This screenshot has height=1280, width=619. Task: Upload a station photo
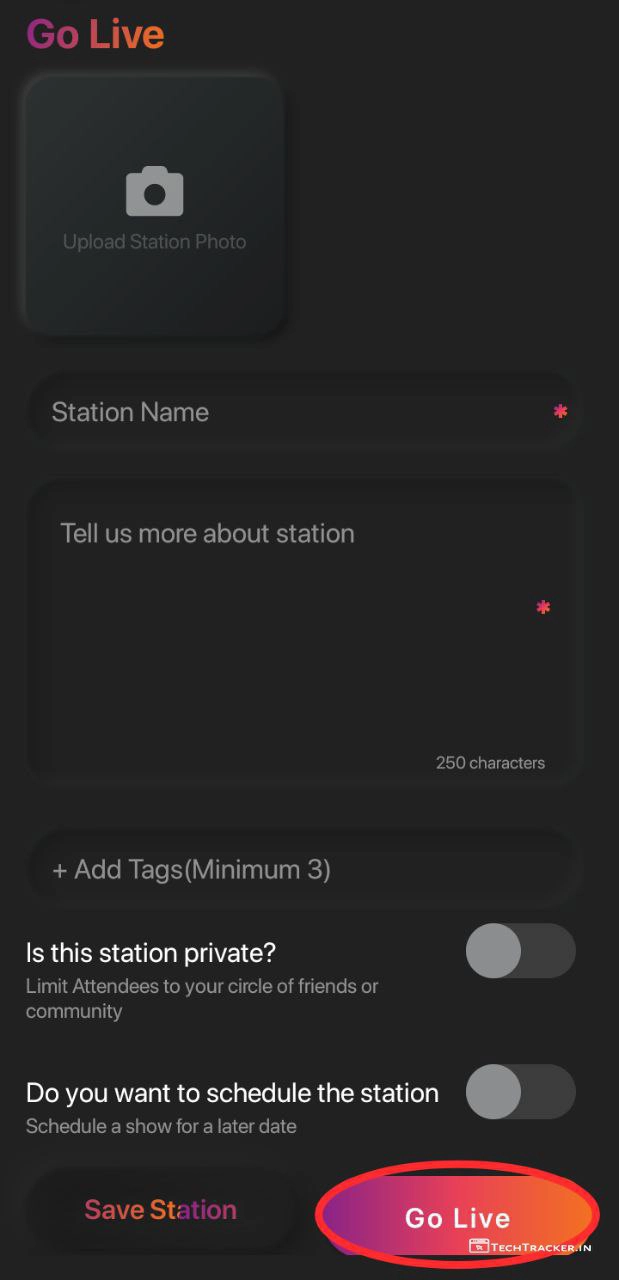point(154,206)
